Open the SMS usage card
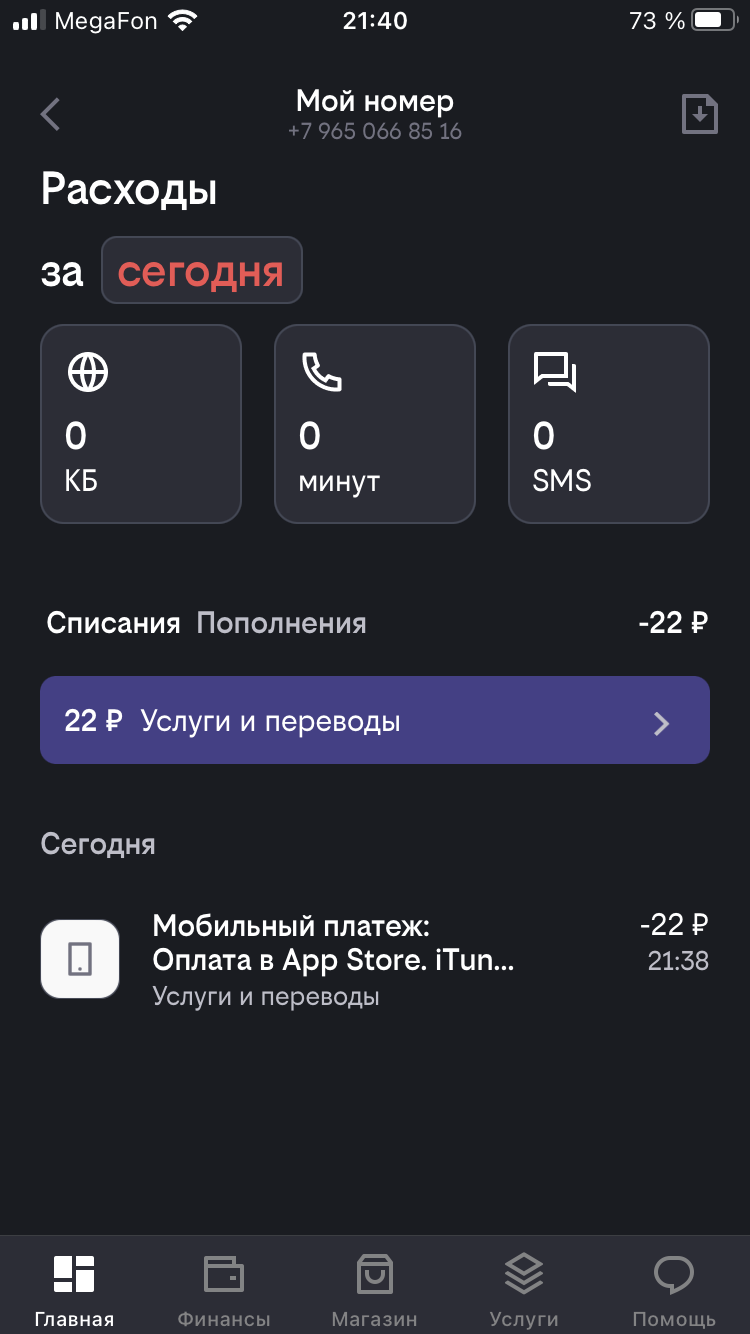The image size is (750, 1334). (x=609, y=424)
